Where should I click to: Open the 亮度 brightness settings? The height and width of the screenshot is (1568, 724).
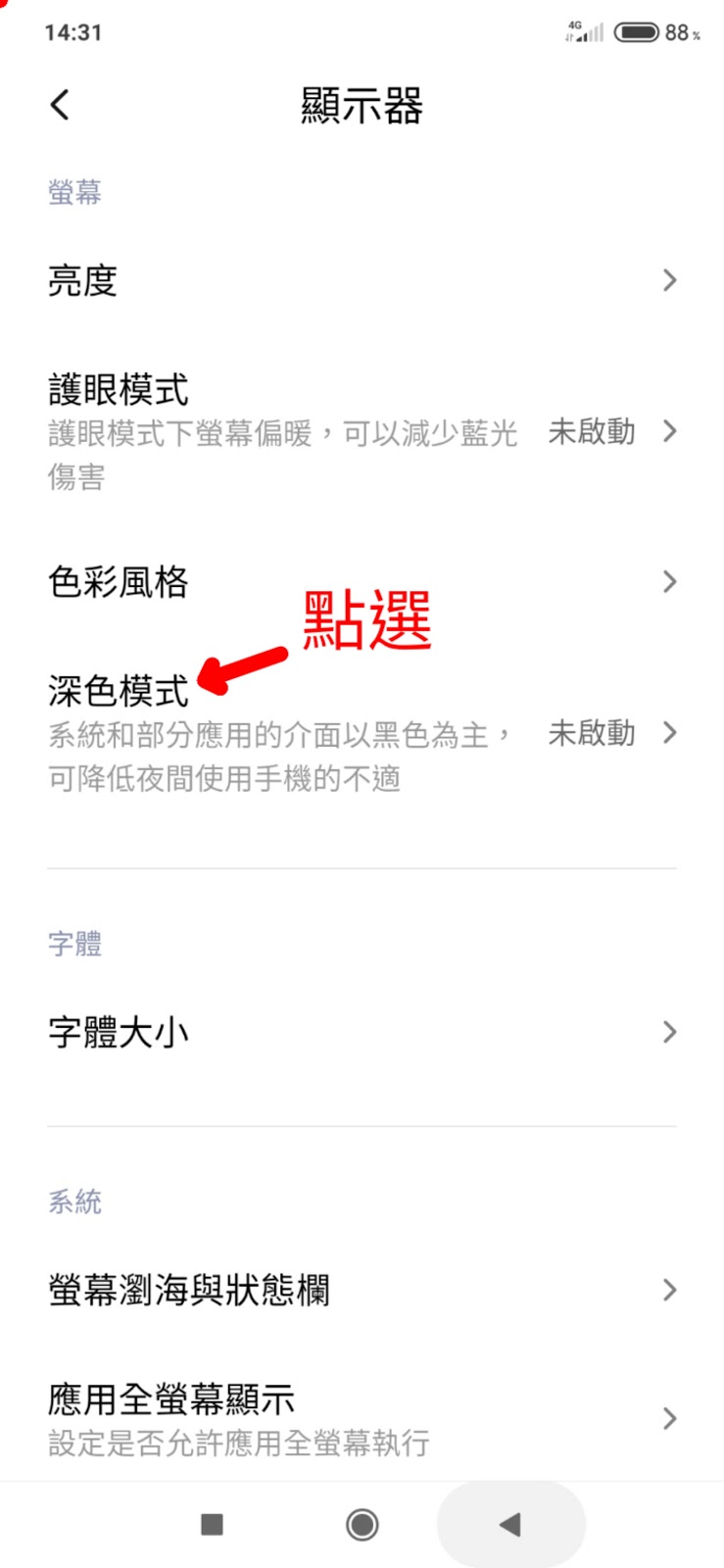click(362, 280)
